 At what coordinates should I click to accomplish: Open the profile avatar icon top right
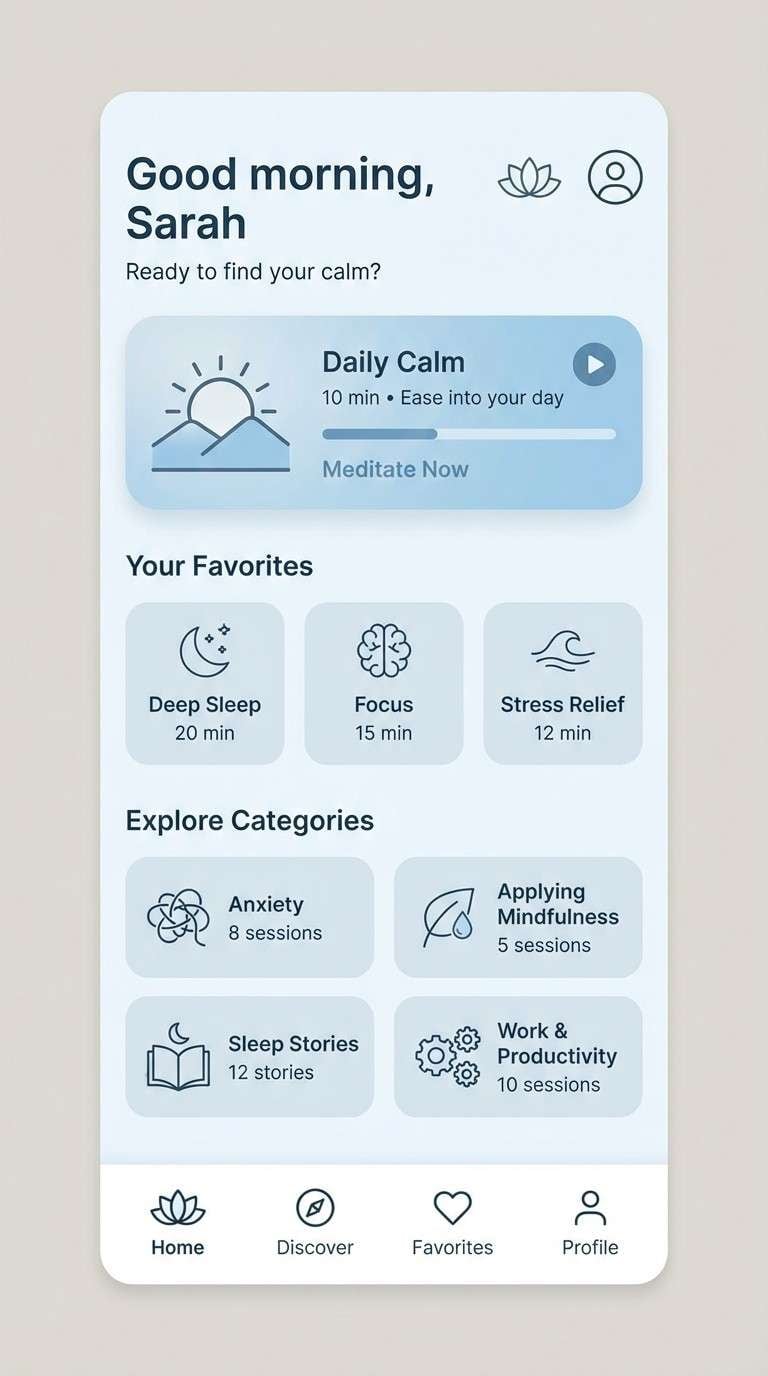615,176
